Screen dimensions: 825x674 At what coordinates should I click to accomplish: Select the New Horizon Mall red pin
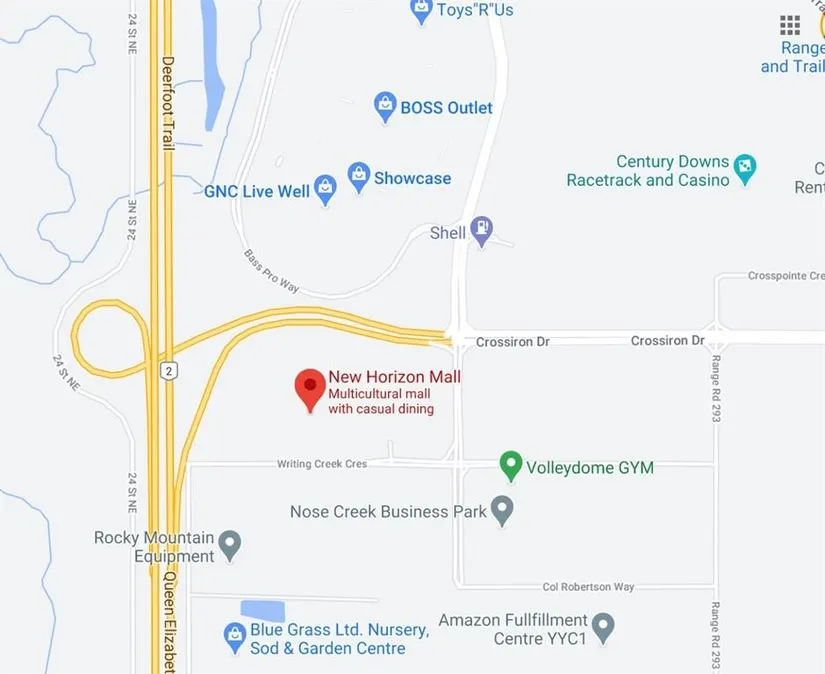(310, 387)
